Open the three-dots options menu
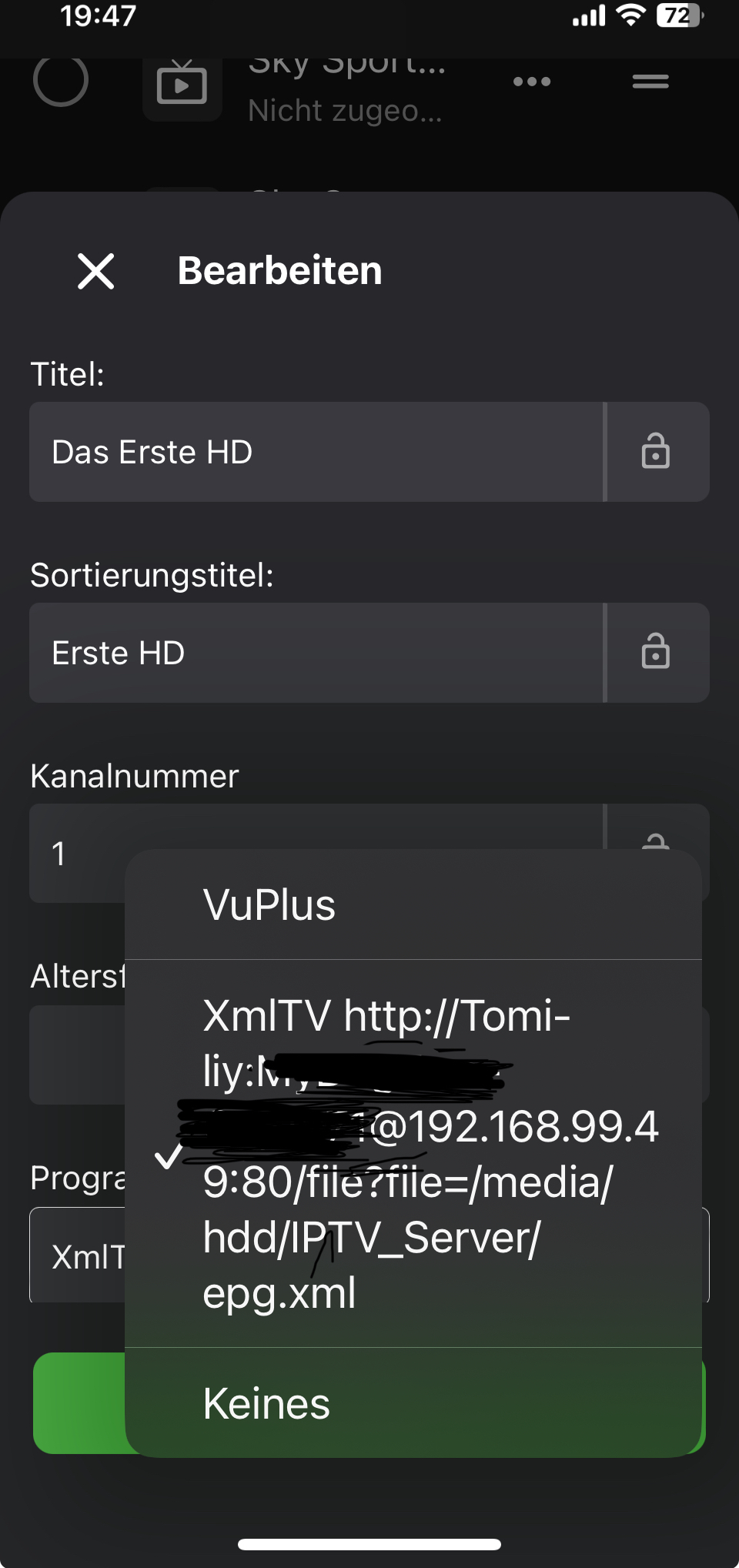 [x=530, y=81]
